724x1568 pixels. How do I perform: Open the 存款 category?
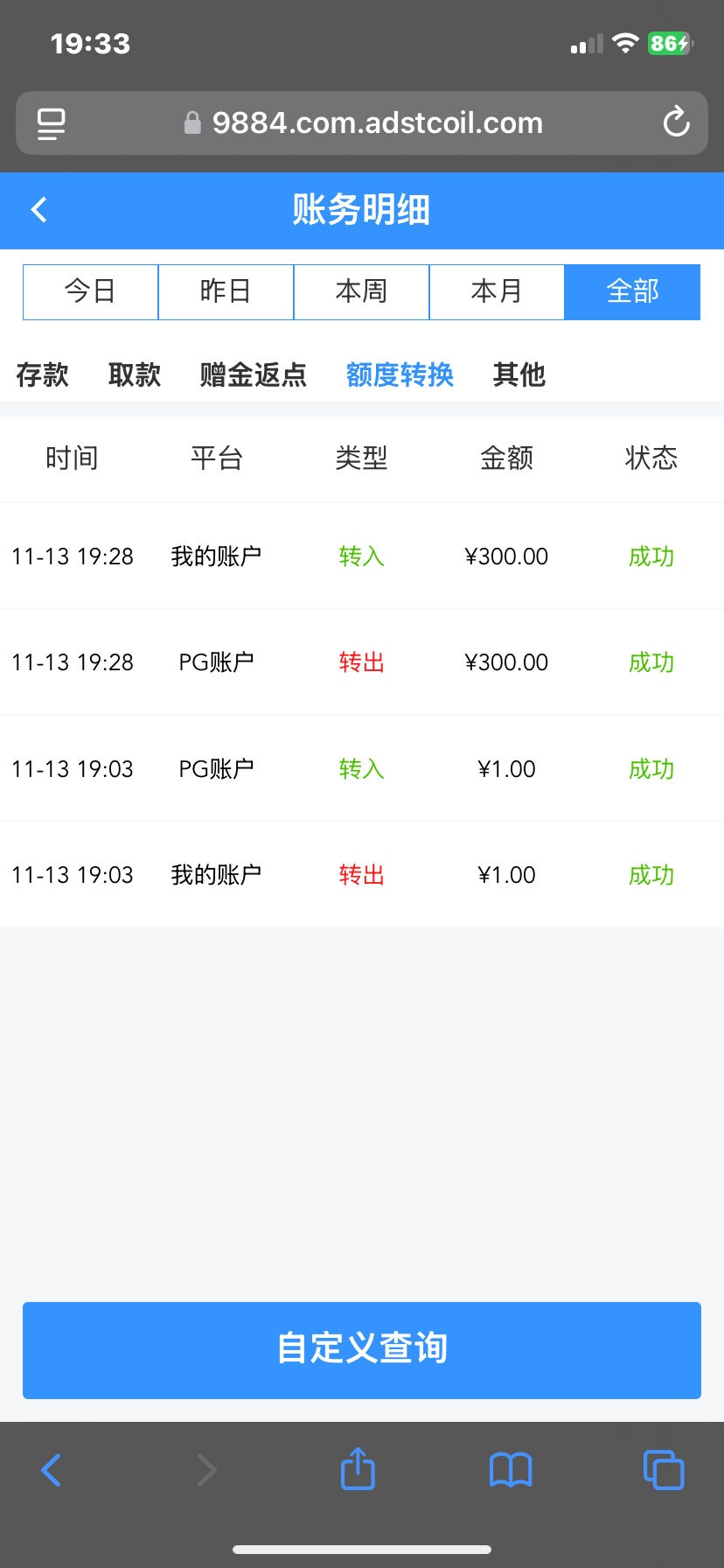point(42,375)
